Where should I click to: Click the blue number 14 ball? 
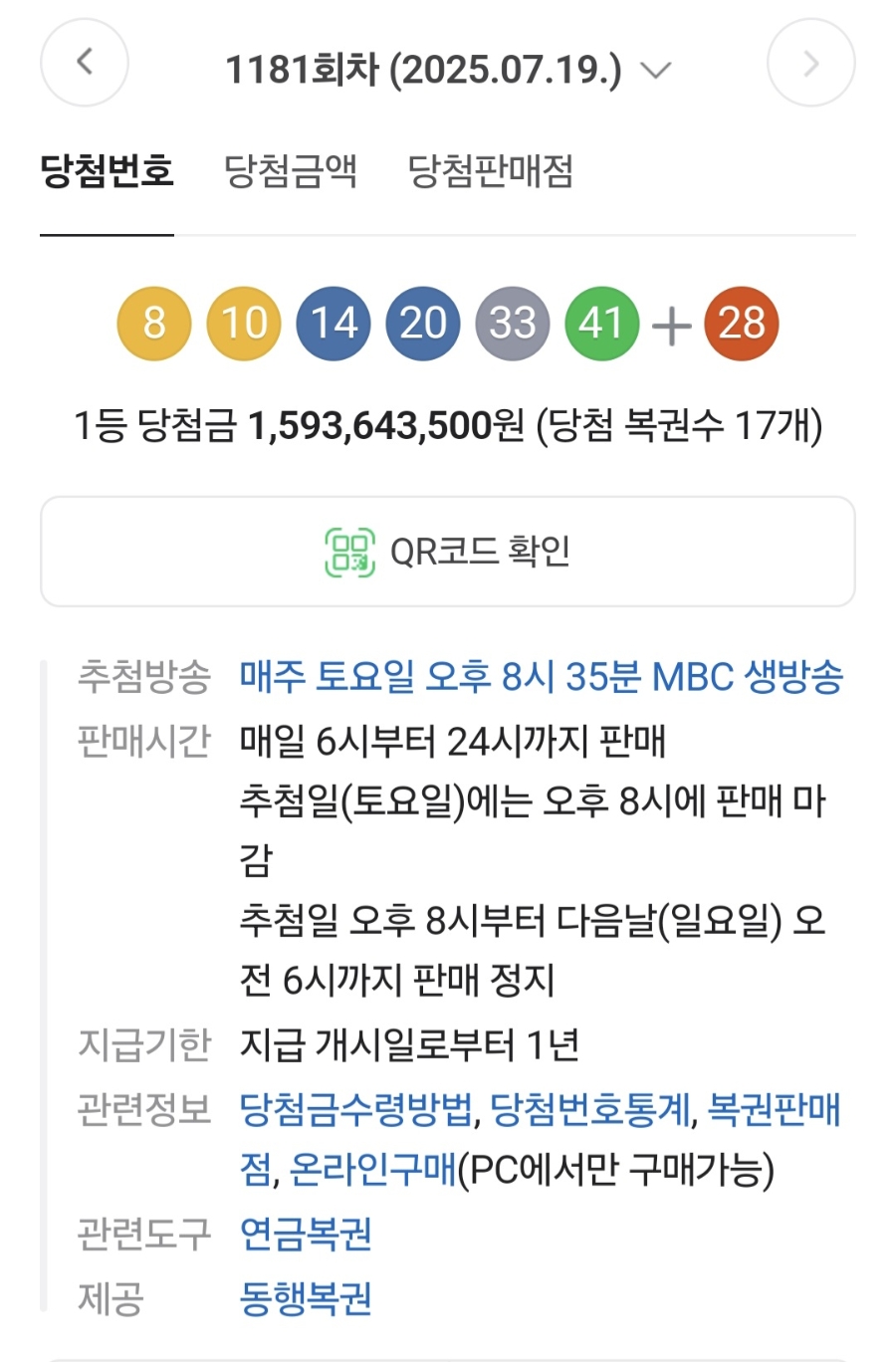(x=333, y=322)
